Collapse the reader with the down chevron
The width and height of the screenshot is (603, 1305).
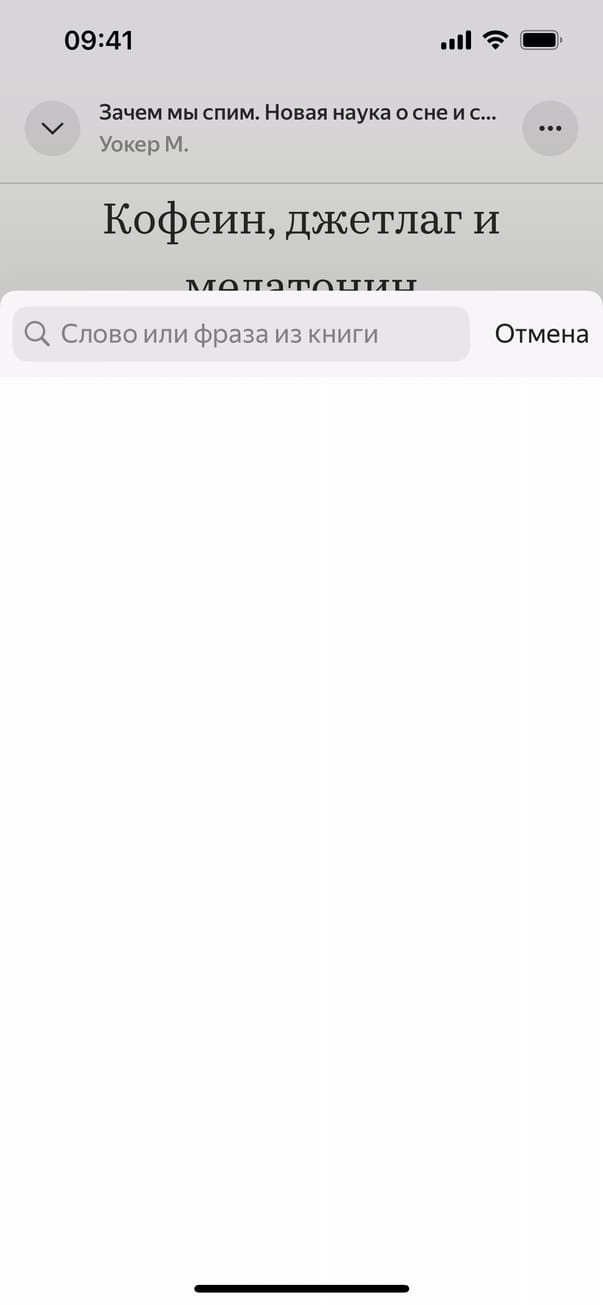(52, 129)
